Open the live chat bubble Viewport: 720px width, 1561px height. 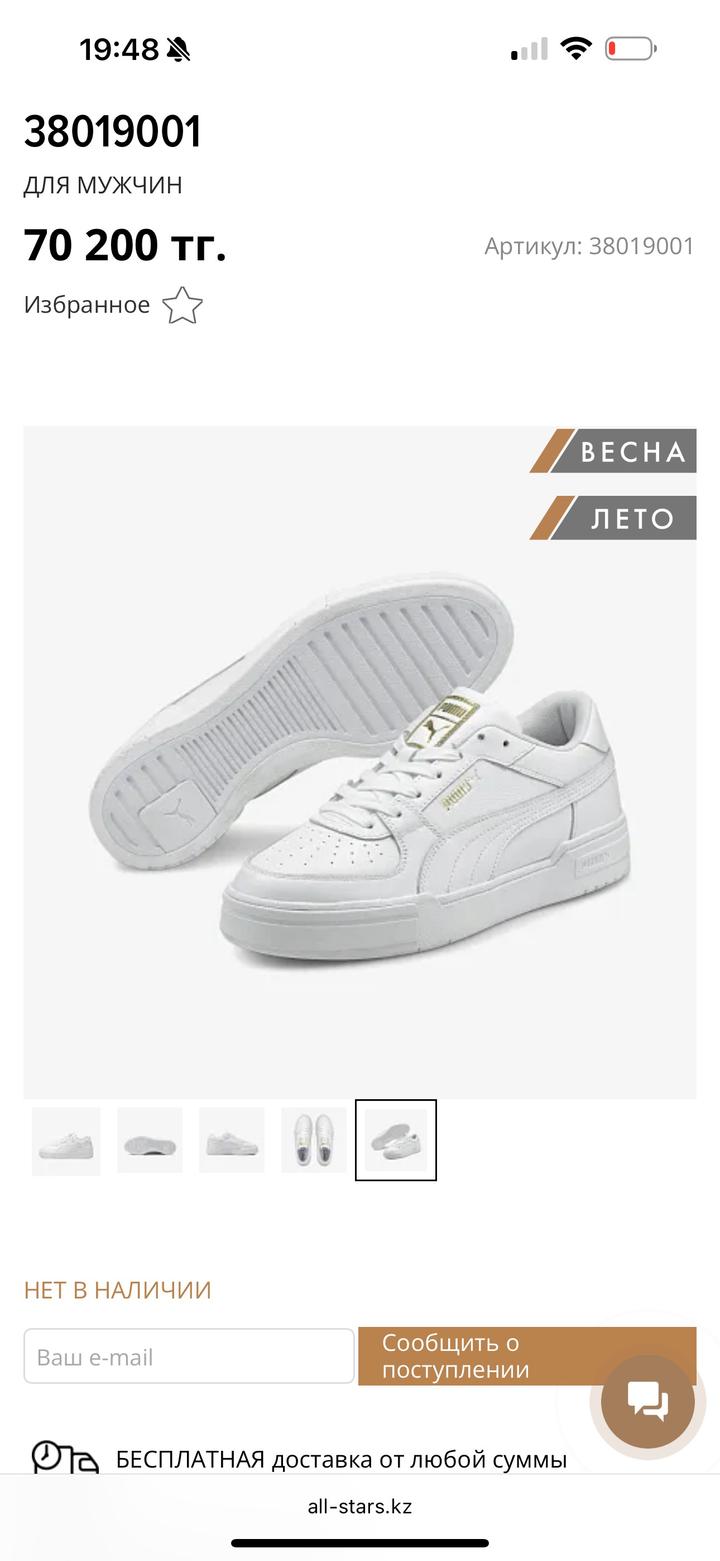(647, 1402)
